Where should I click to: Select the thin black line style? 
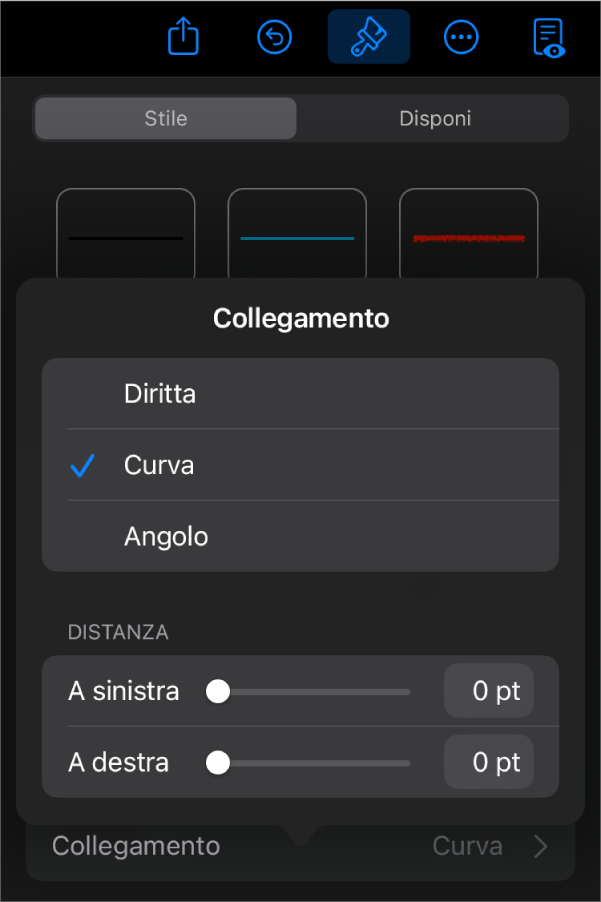(126, 237)
